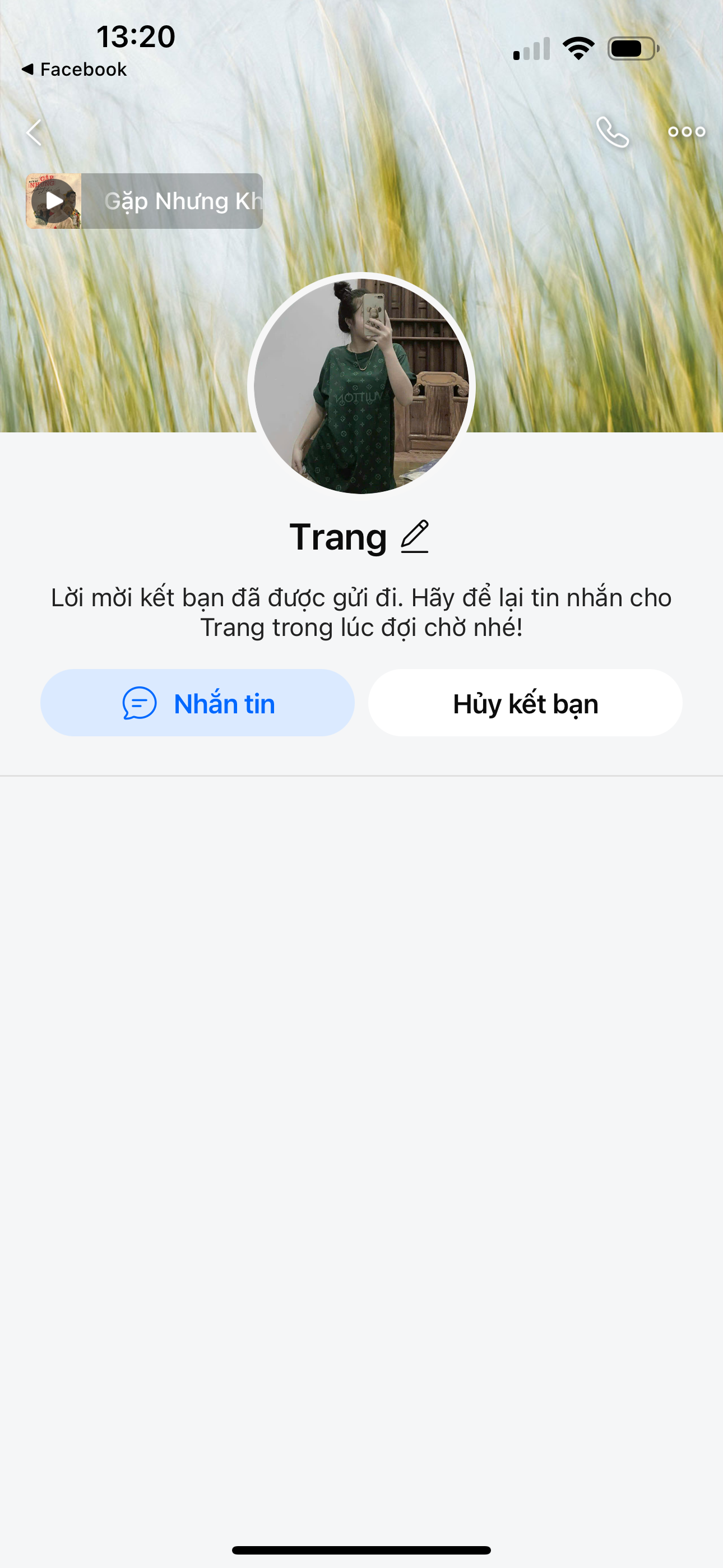
Task: Tap Nhắn tin to message Trang
Action: click(x=197, y=703)
